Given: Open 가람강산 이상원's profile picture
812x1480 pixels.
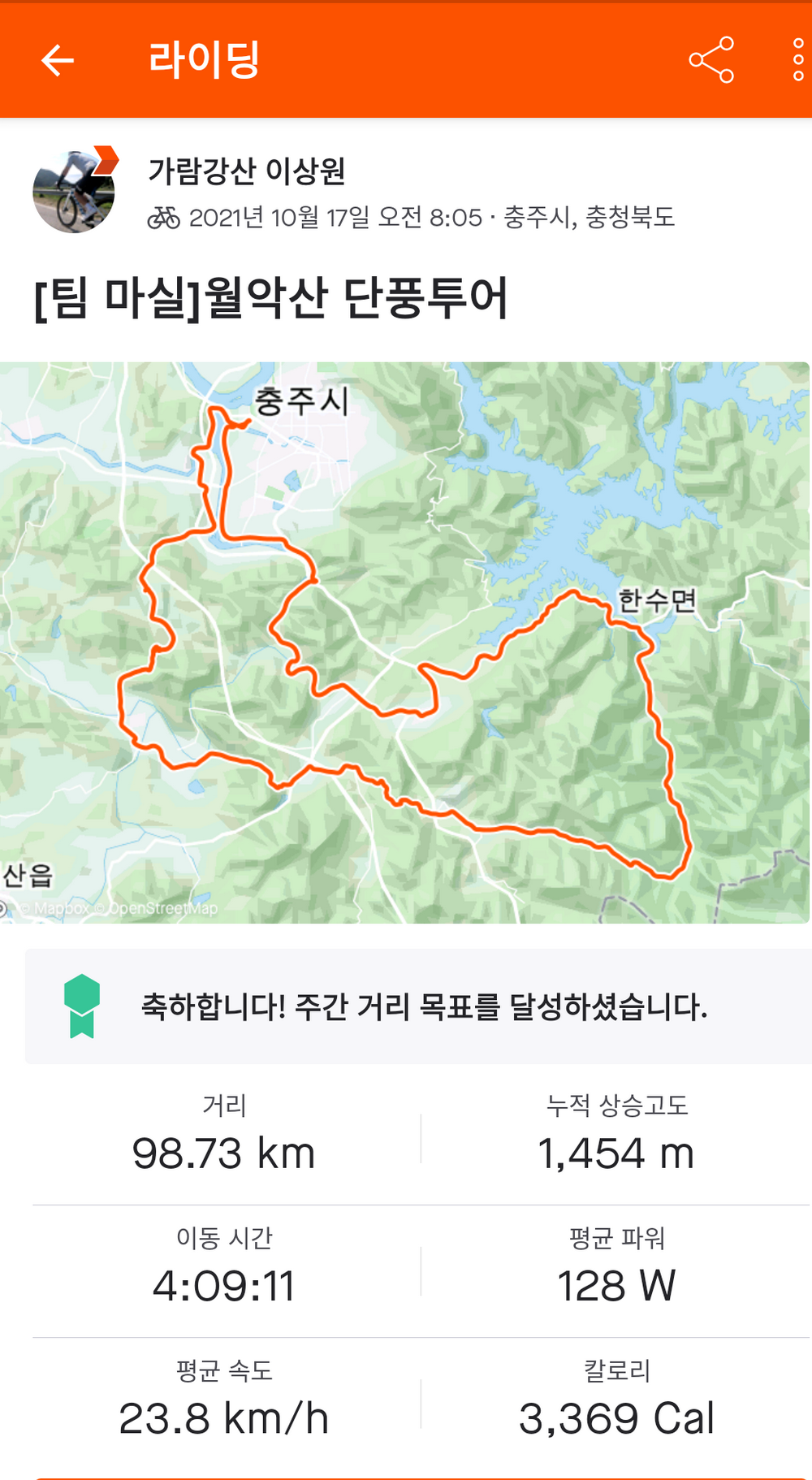Looking at the screenshot, I should tap(74, 192).
